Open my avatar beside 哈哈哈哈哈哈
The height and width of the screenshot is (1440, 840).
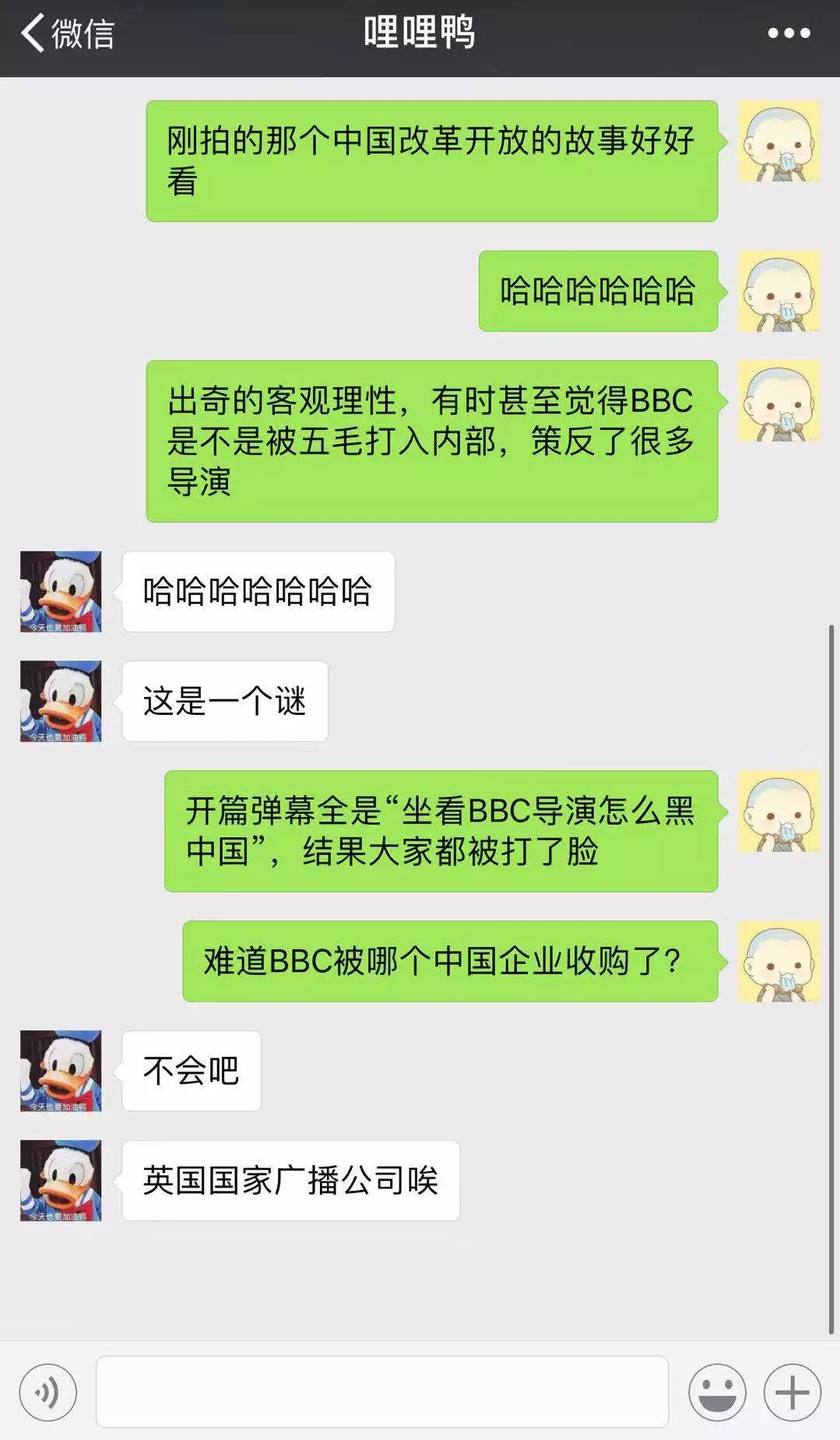[x=778, y=291]
